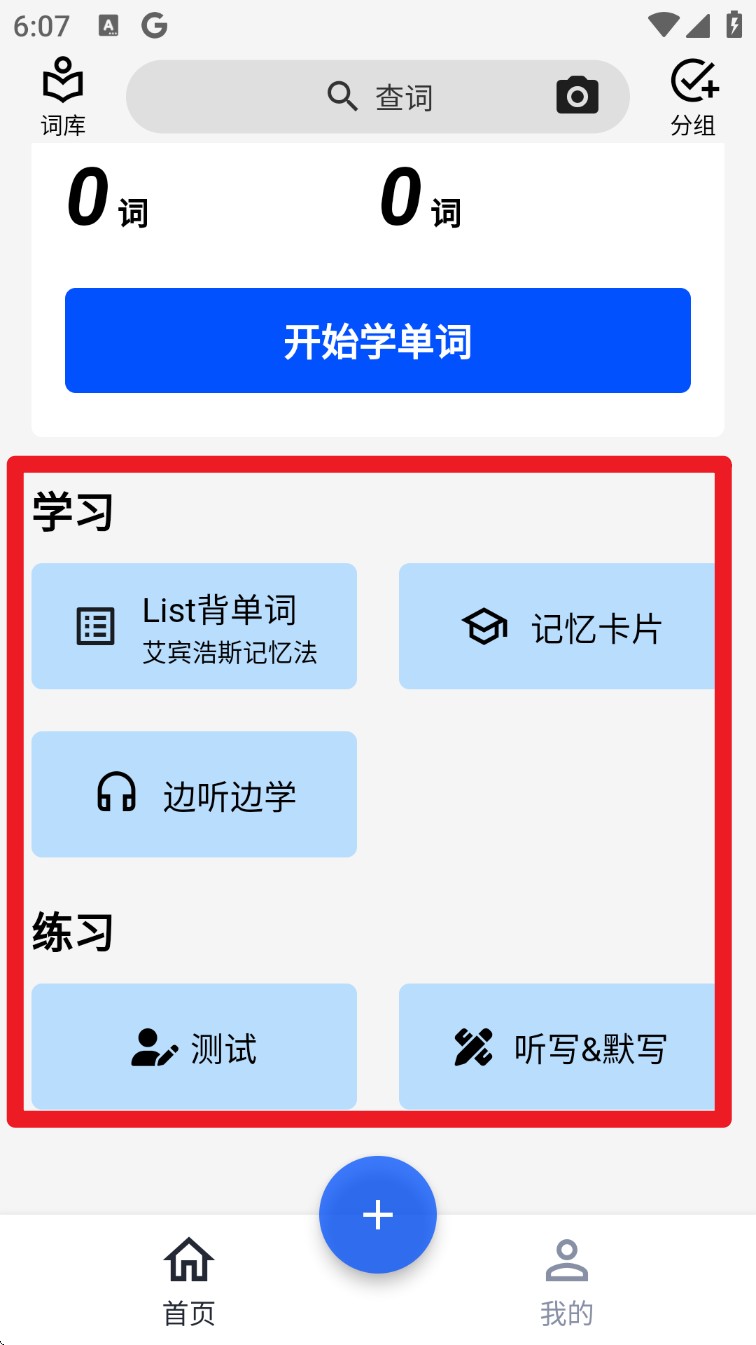Screen dimensions: 756x1345
Task: Open the 词库 word library
Action: [x=63, y=97]
